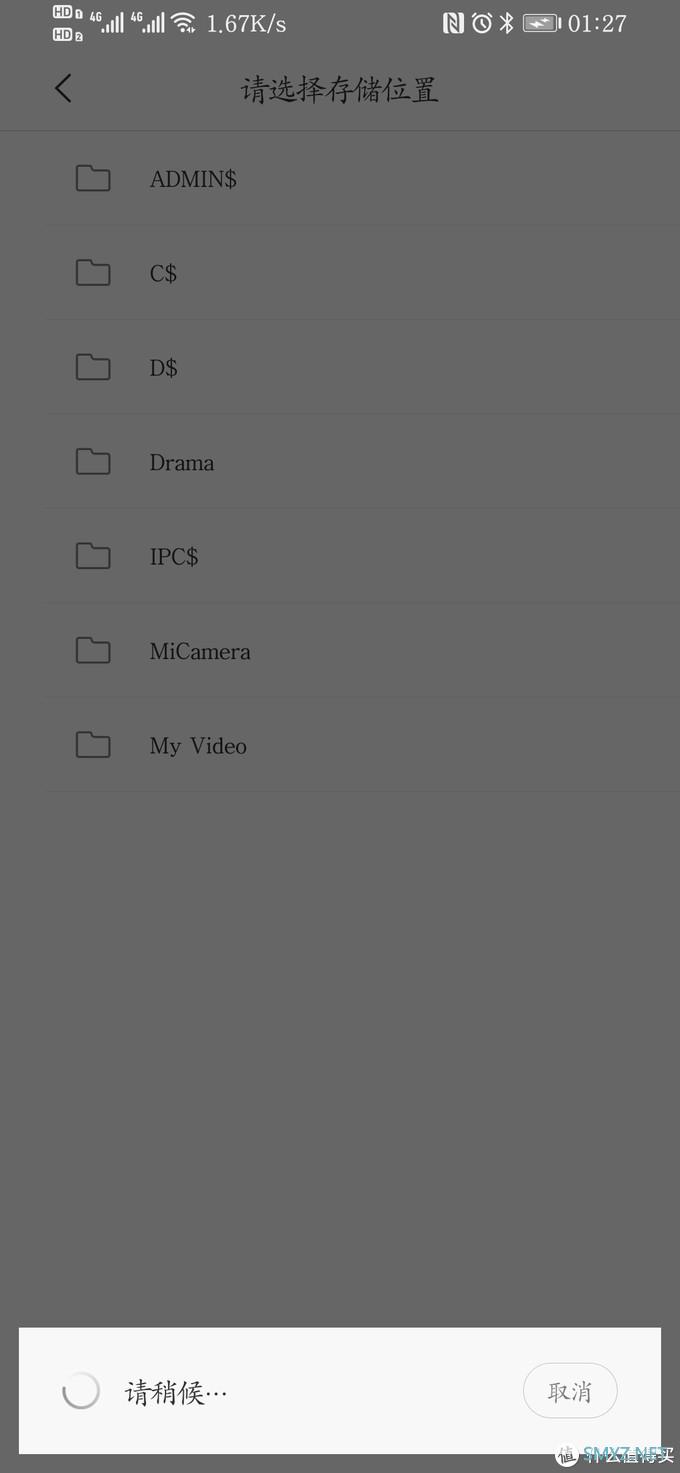
Task: Open the IPC$ folder
Action: (174, 557)
